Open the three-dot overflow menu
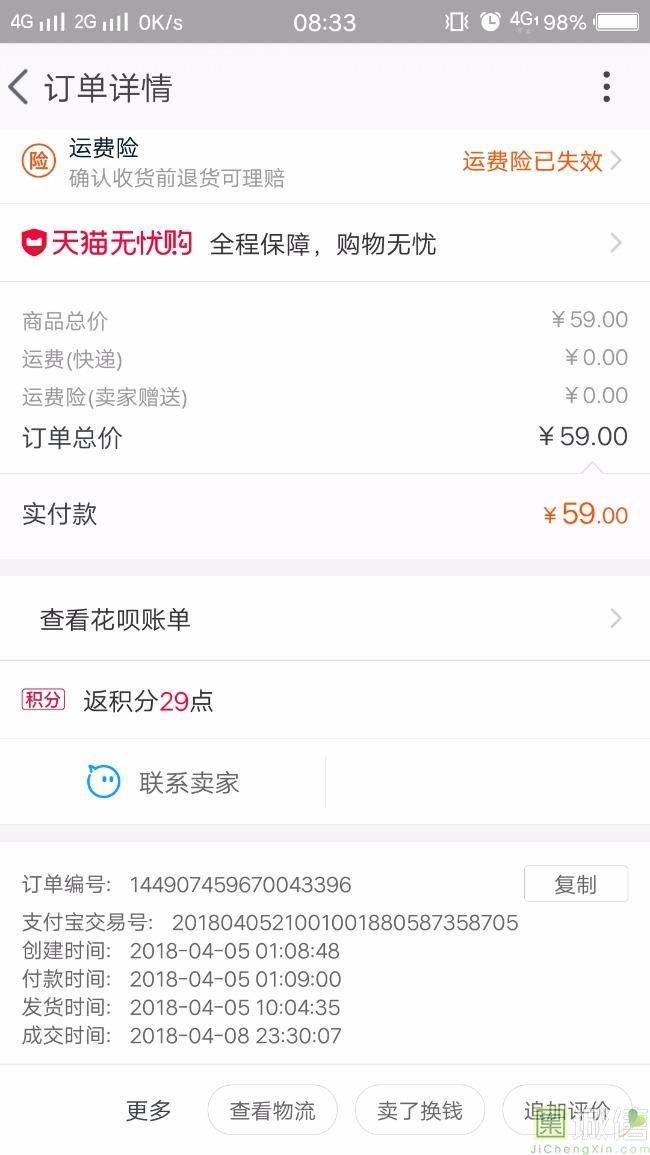 pyautogui.click(x=606, y=87)
